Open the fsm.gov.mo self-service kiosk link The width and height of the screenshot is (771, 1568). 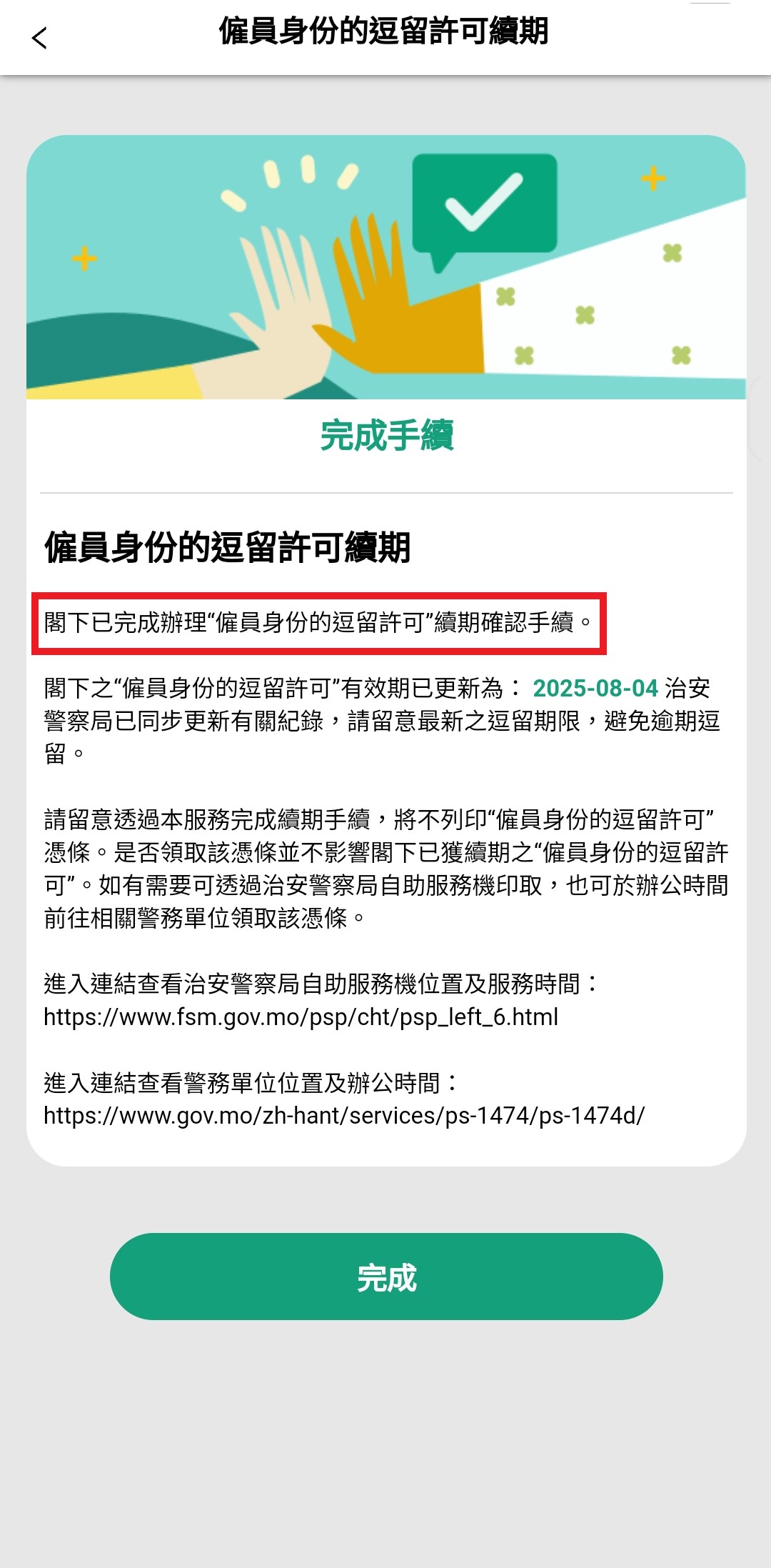(301, 1017)
